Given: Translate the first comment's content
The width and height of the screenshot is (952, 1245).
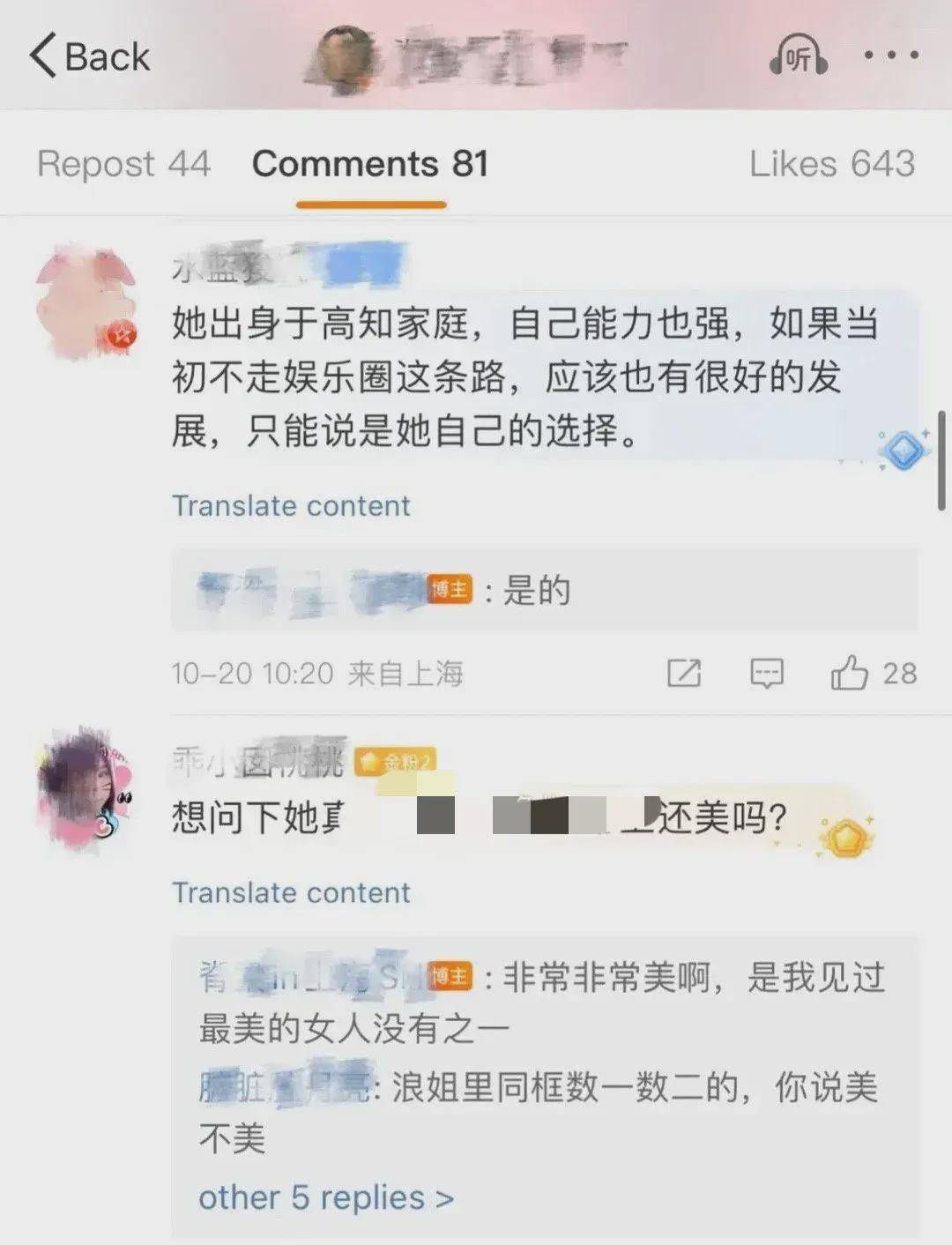Looking at the screenshot, I should coord(291,506).
